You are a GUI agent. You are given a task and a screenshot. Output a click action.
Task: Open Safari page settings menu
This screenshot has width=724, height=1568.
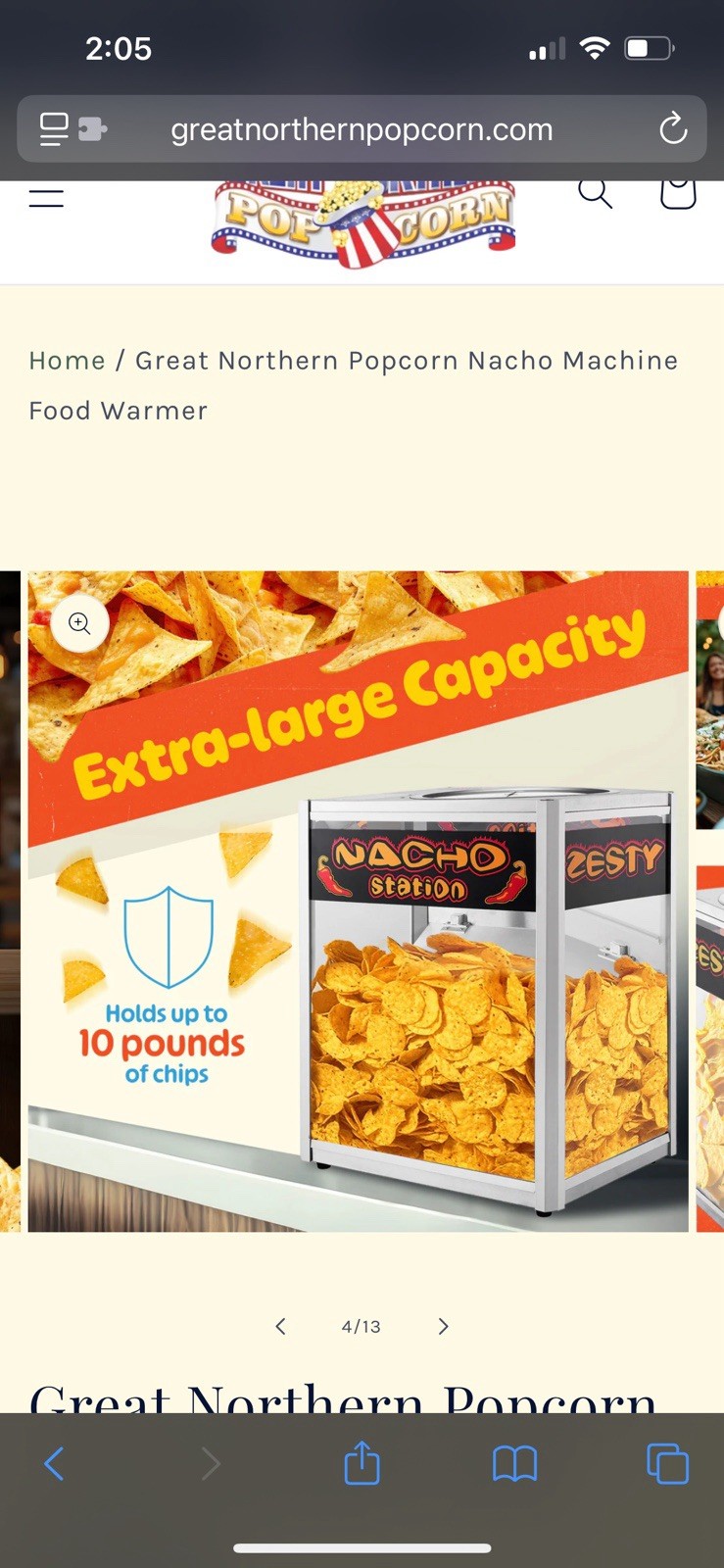(72, 128)
